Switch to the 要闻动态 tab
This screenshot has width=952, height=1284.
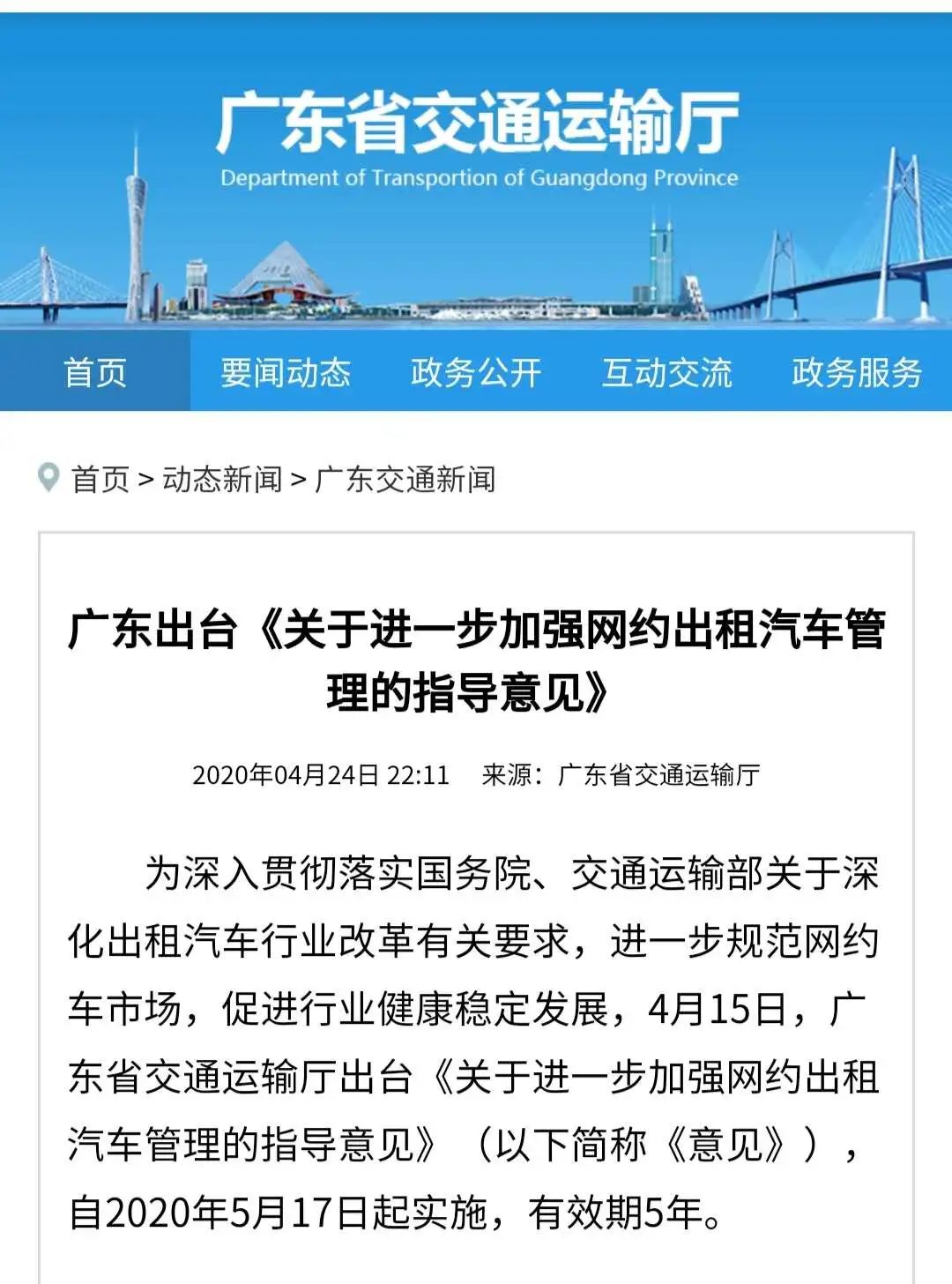click(x=286, y=372)
